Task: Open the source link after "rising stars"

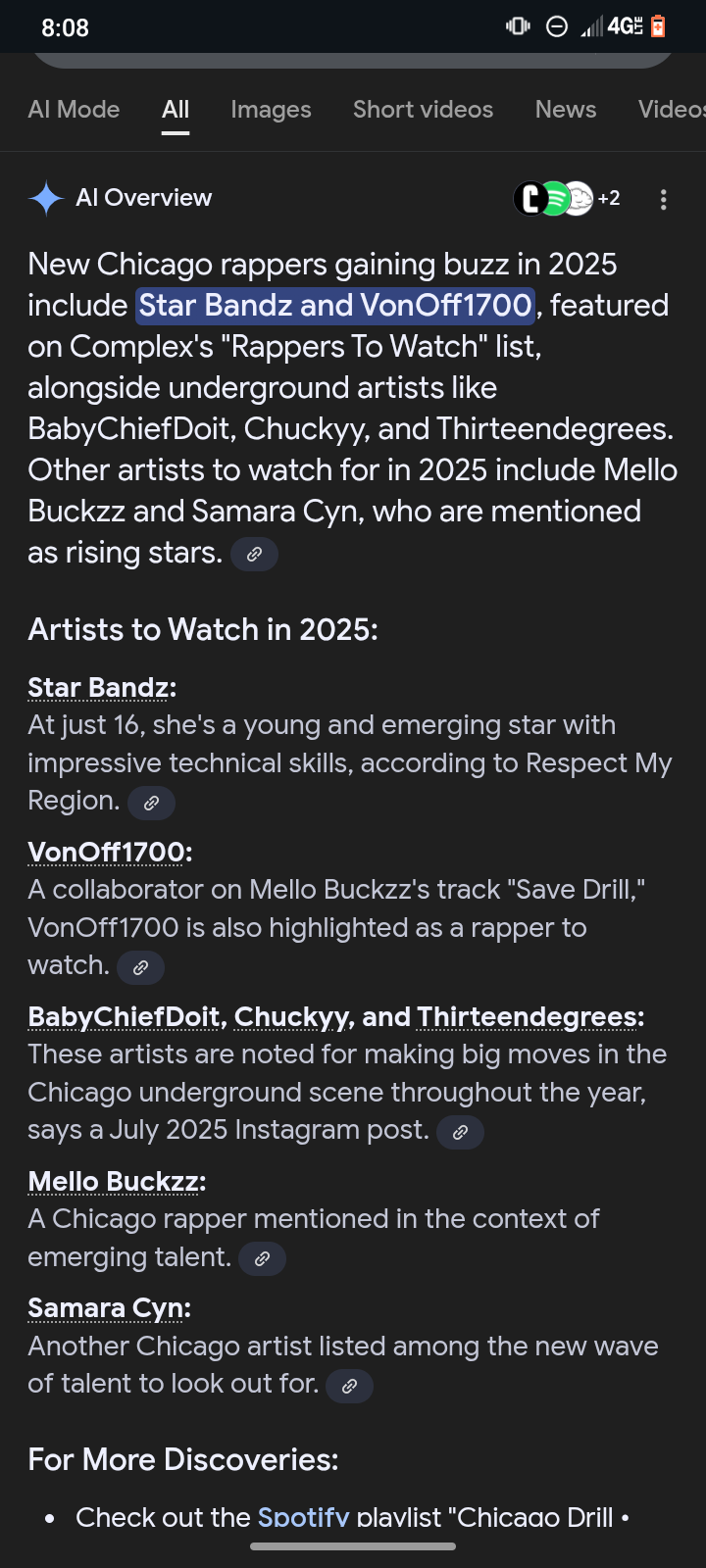Action: (255, 555)
